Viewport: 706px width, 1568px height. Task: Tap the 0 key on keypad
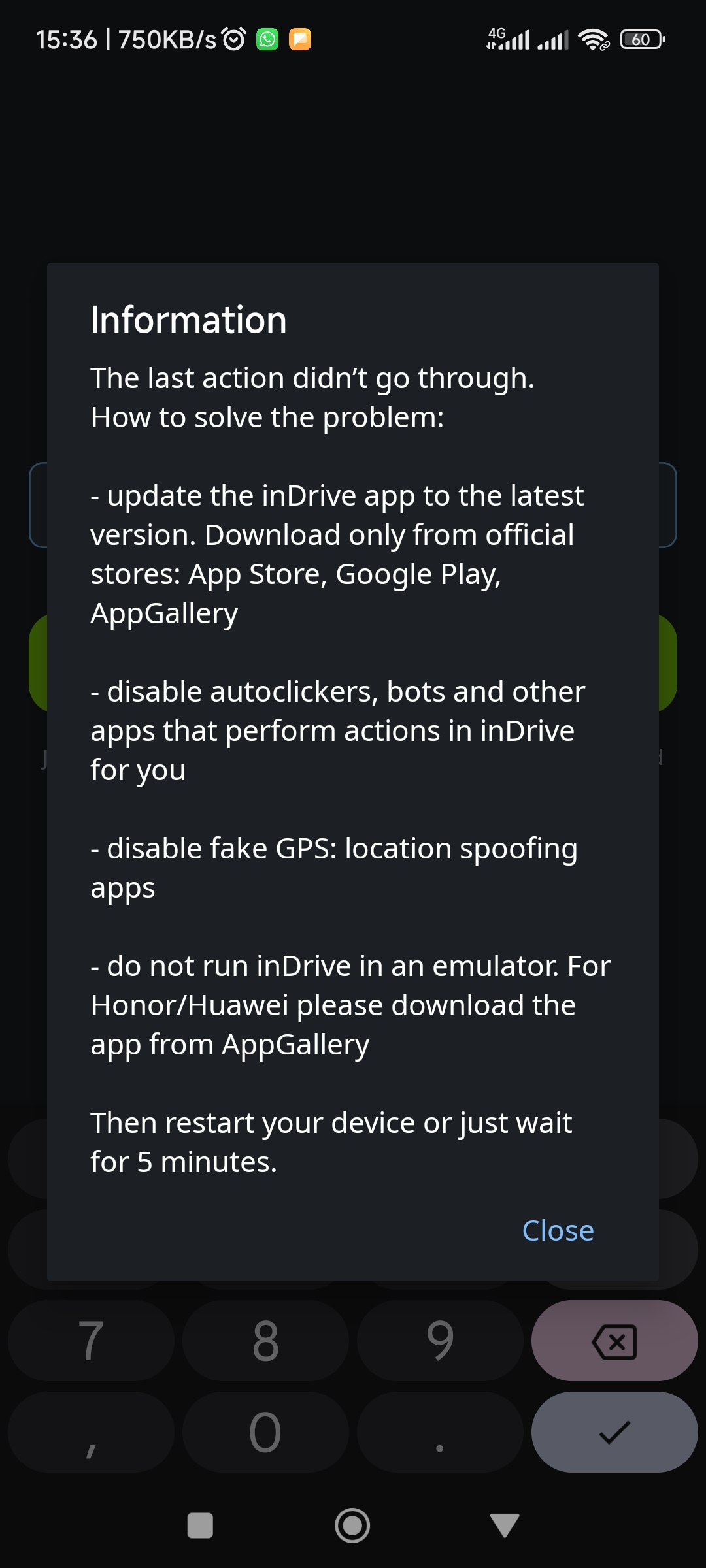tap(265, 1431)
